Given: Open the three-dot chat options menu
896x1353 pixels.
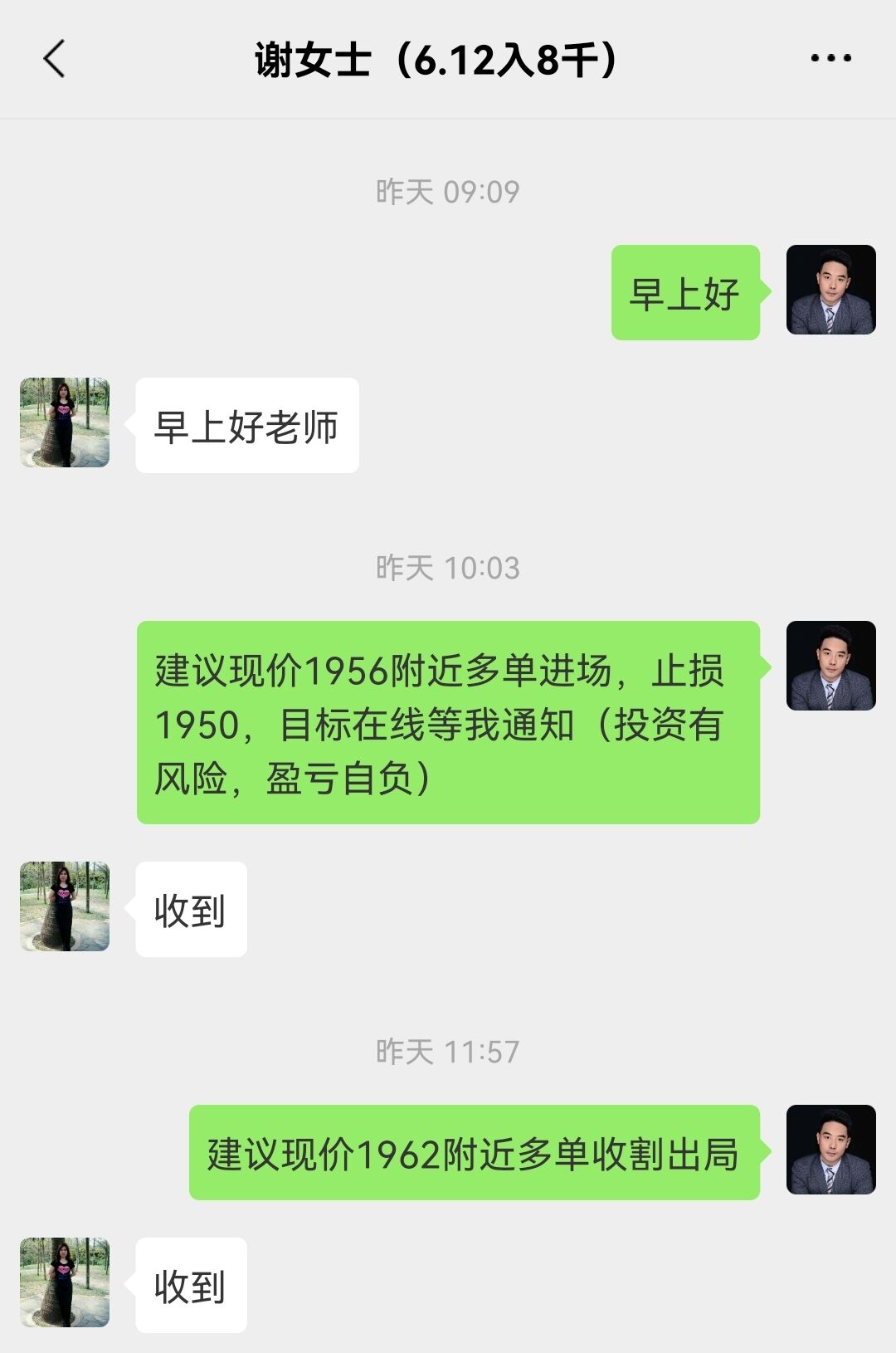Looking at the screenshot, I should click(830, 58).
